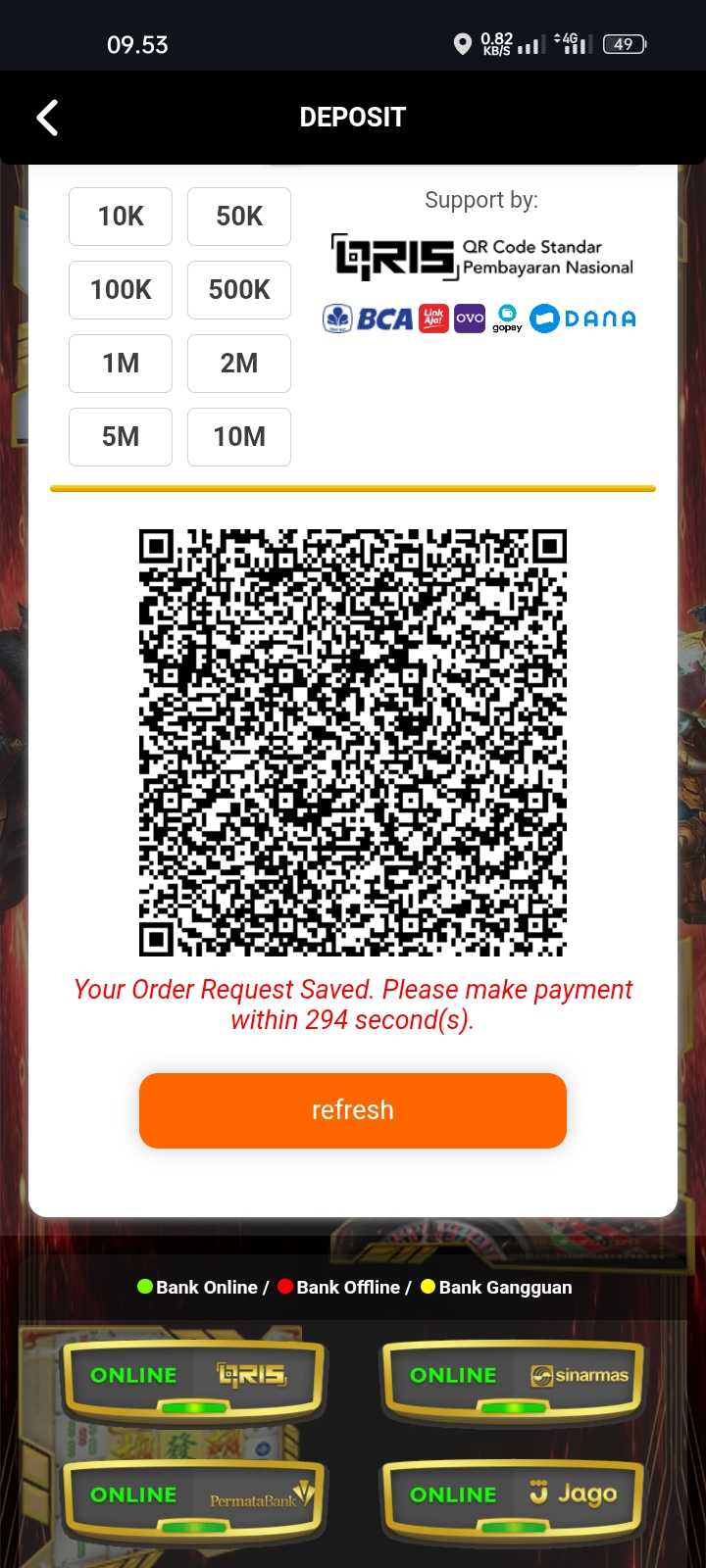Select the 10K deposit amount
706x1568 pixels.
(121, 217)
